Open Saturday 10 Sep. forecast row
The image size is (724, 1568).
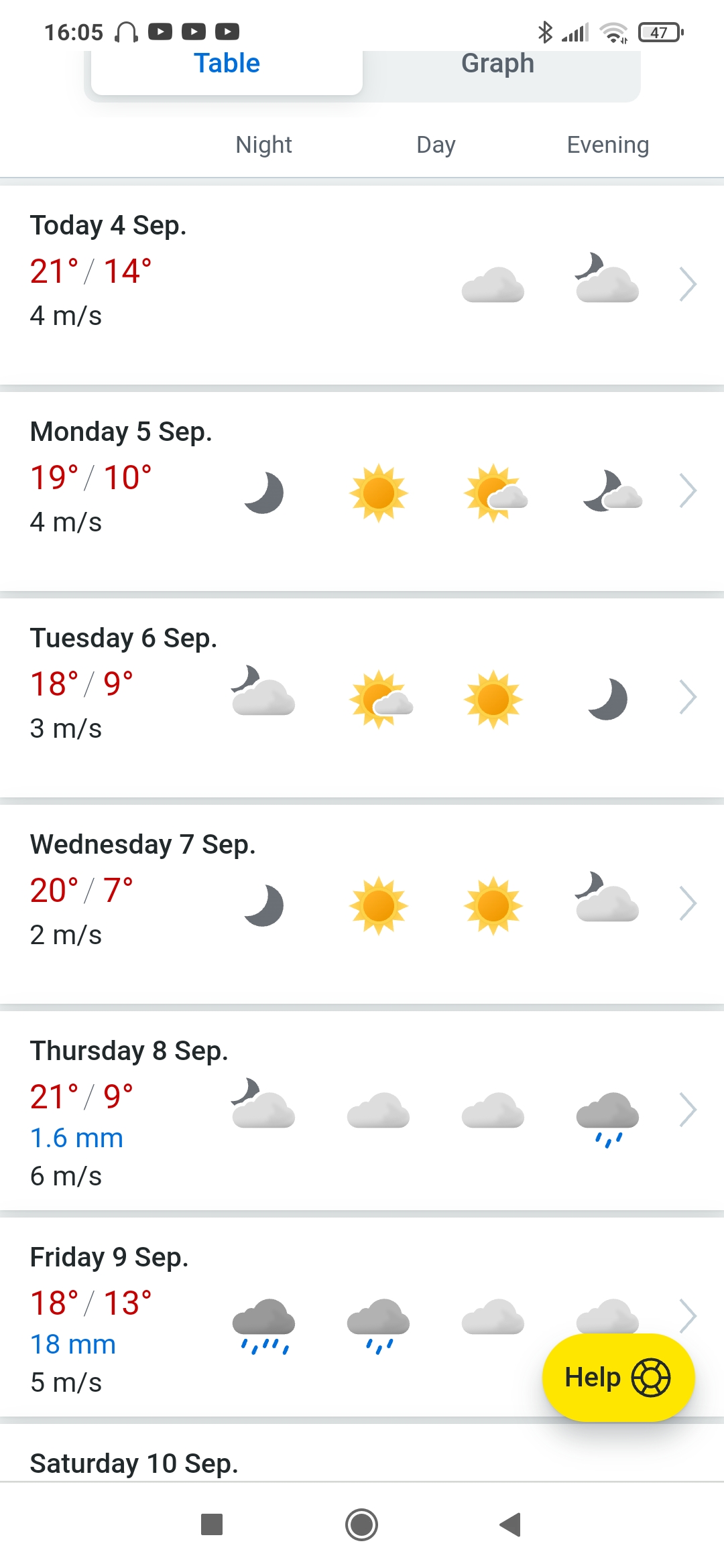[134, 1463]
